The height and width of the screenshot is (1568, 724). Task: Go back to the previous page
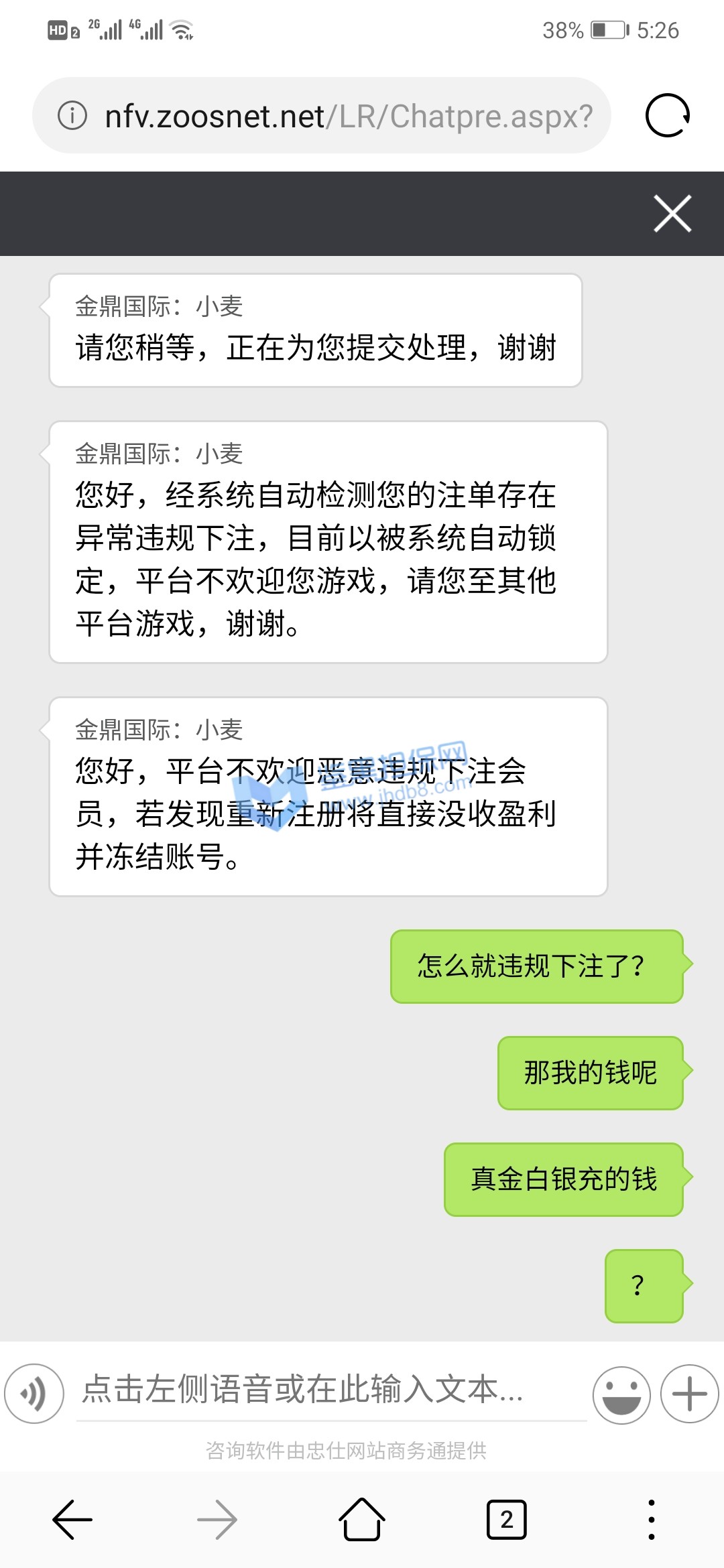[x=72, y=1520]
